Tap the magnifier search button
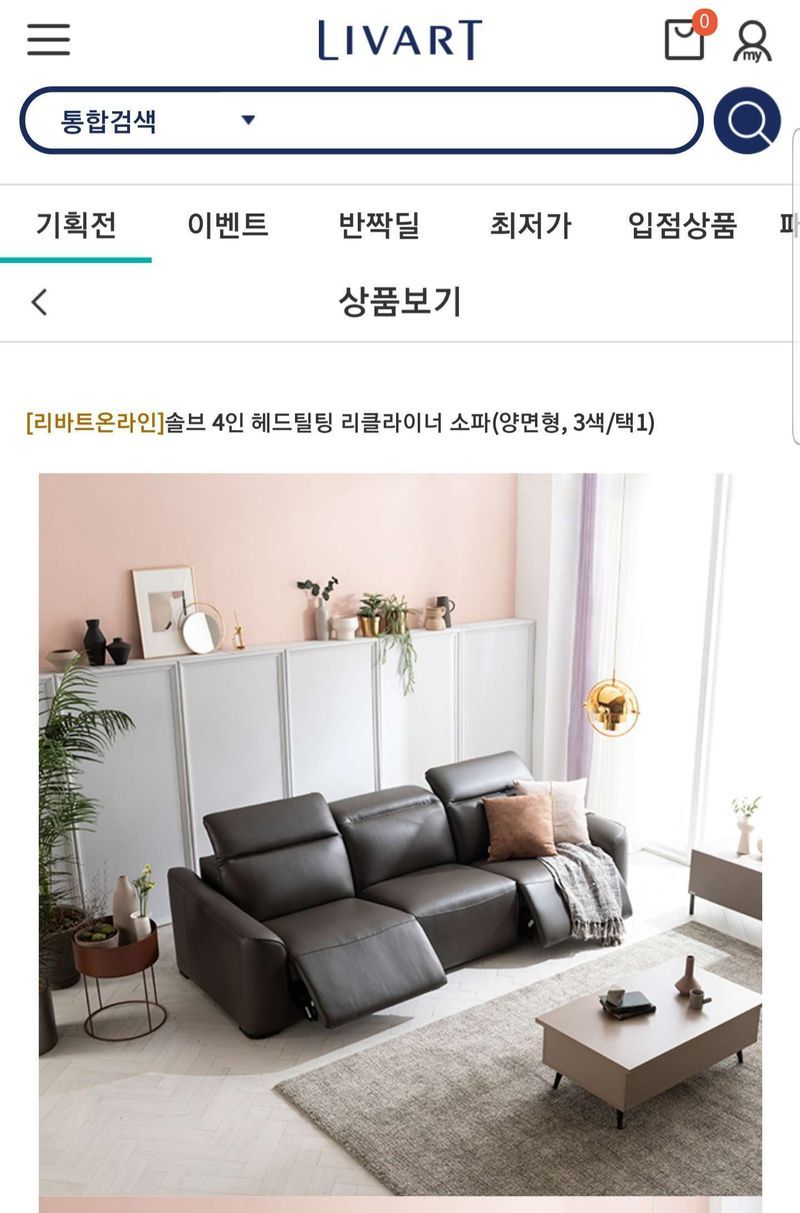Screen dimensions: 800x1213 (747, 121)
